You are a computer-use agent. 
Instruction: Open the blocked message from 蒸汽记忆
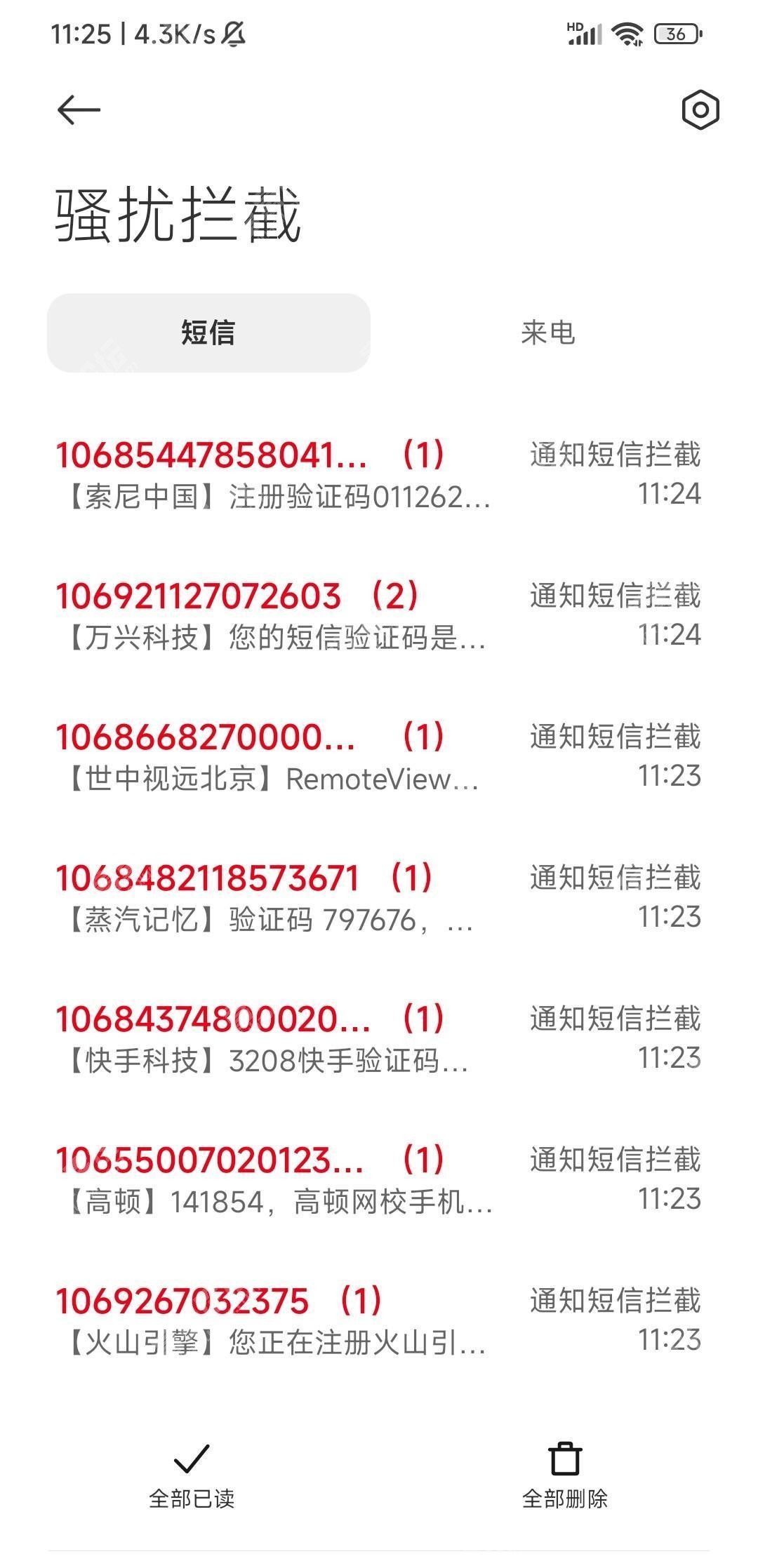[x=379, y=898]
